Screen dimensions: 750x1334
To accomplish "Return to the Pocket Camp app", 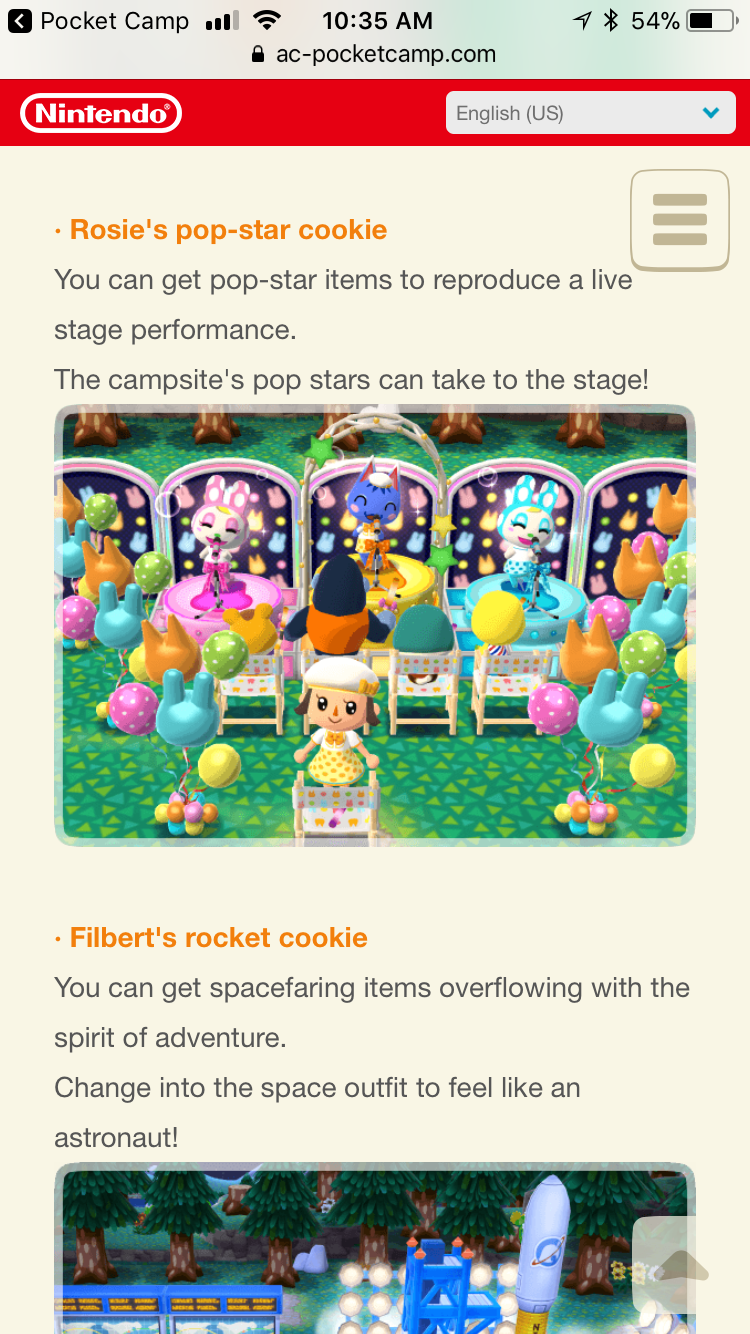I will 98,21.
